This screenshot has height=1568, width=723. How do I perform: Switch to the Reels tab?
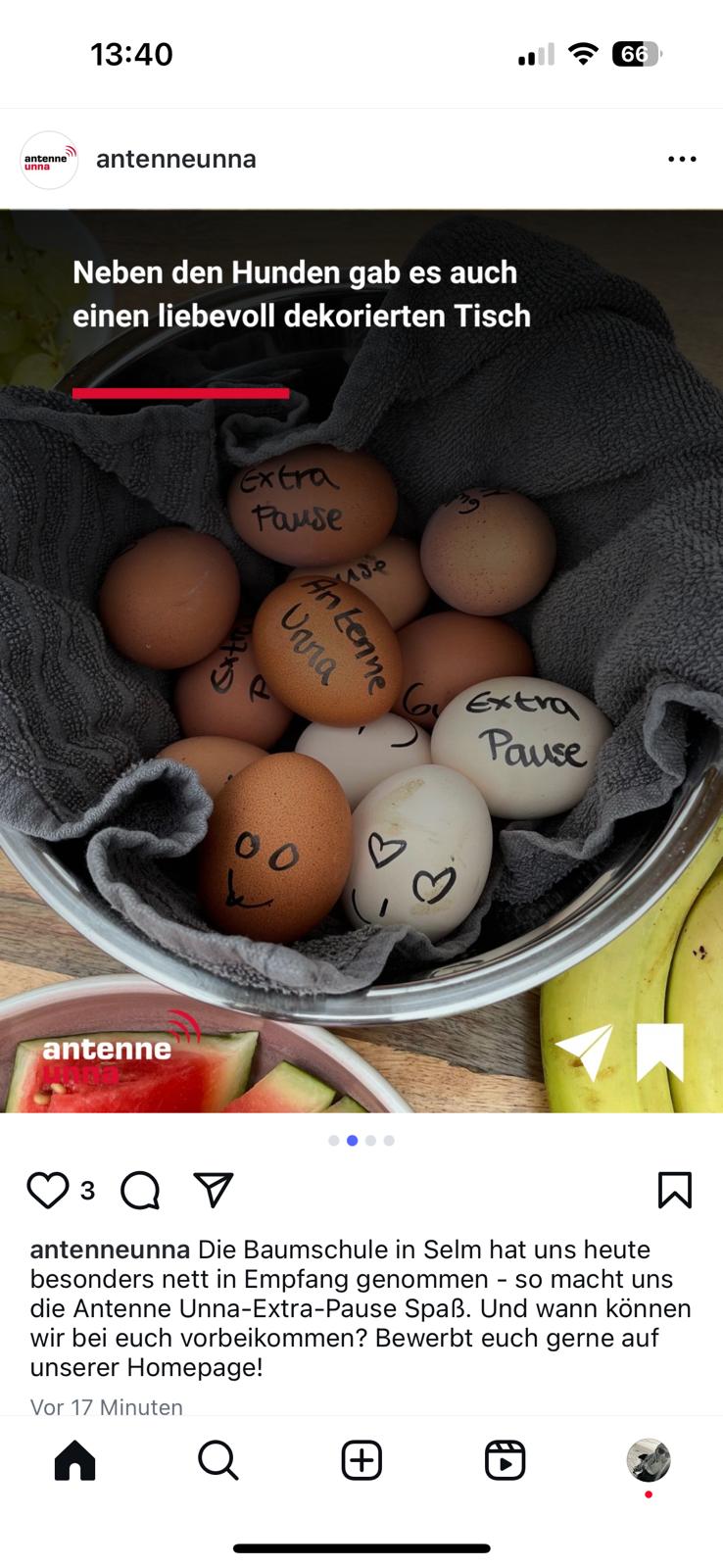506,1460
